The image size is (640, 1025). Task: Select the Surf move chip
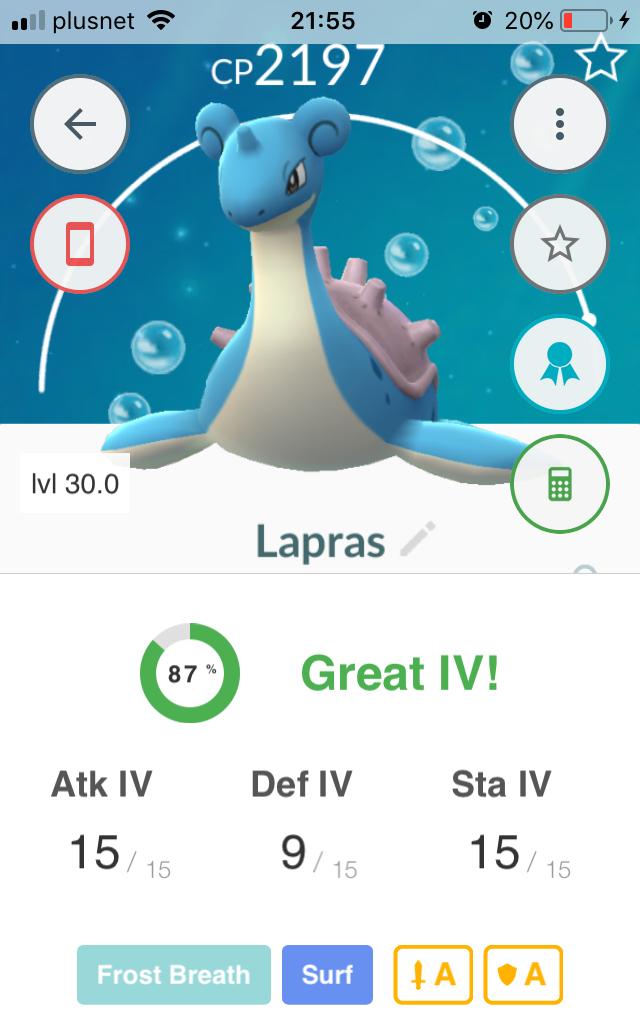click(327, 974)
